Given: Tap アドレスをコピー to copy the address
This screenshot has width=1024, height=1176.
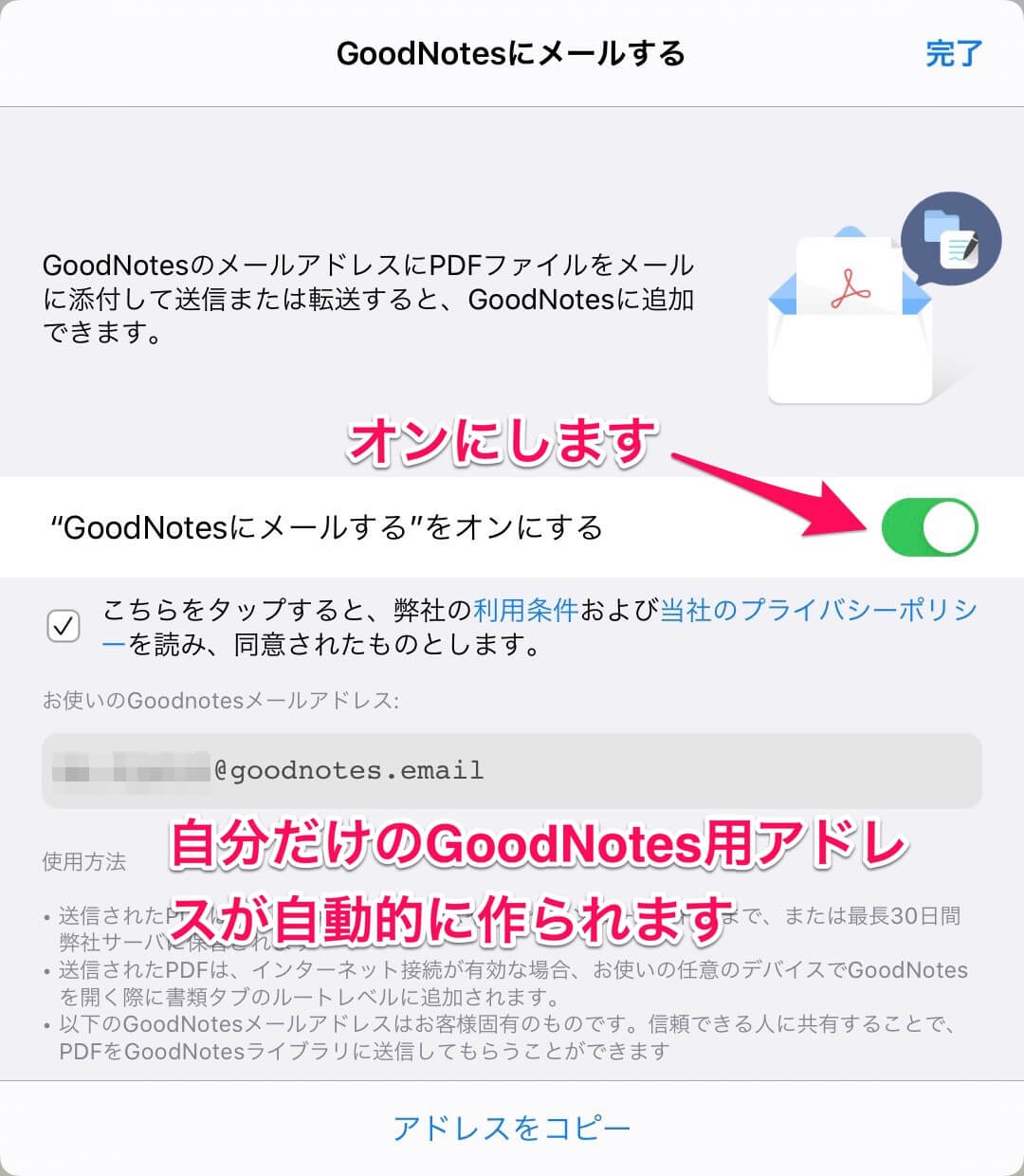Looking at the screenshot, I should pyautogui.click(x=512, y=1129).
